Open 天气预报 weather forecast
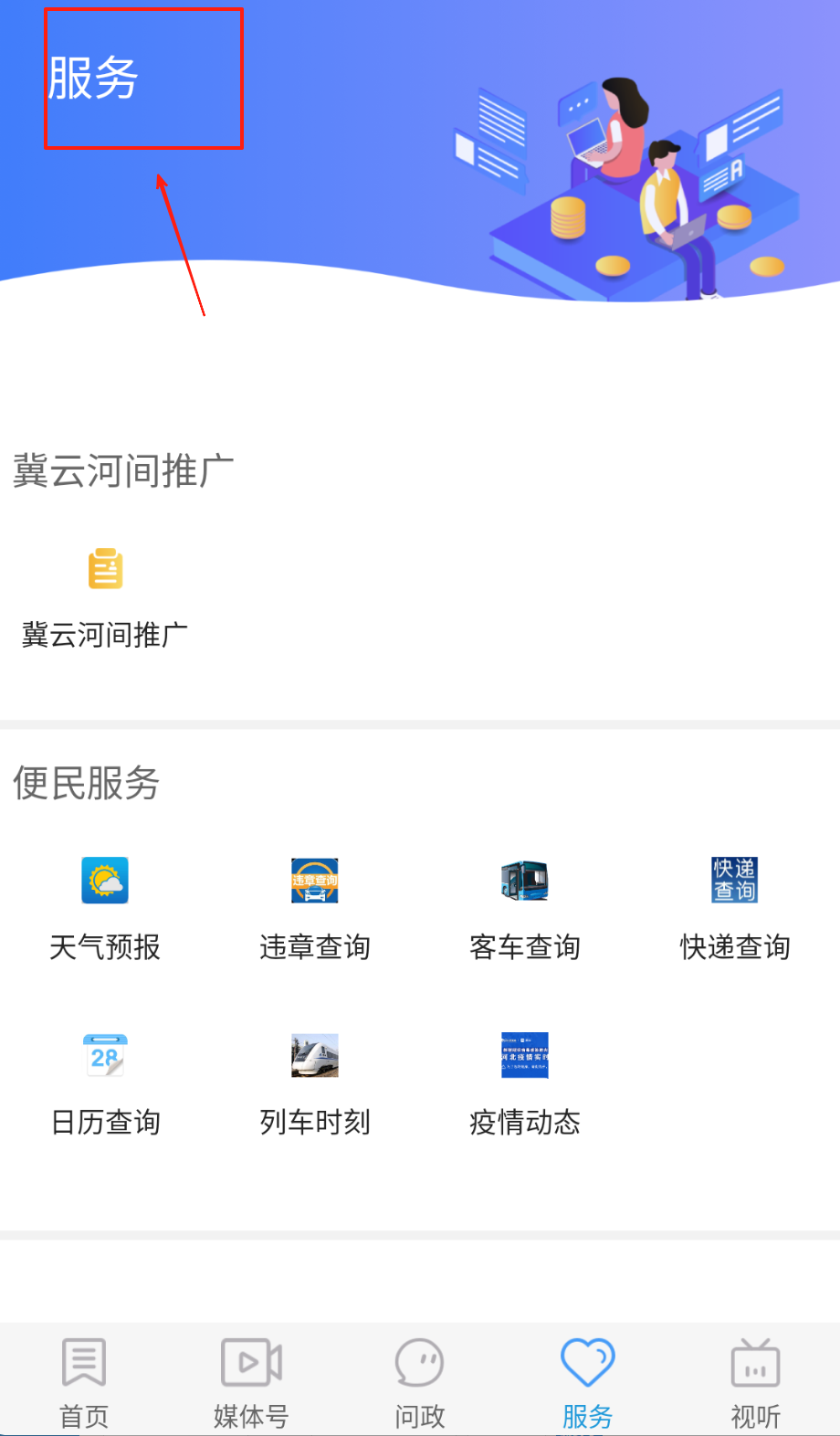Image resolution: width=840 pixels, height=1436 pixels. click(x=105, y=907)
